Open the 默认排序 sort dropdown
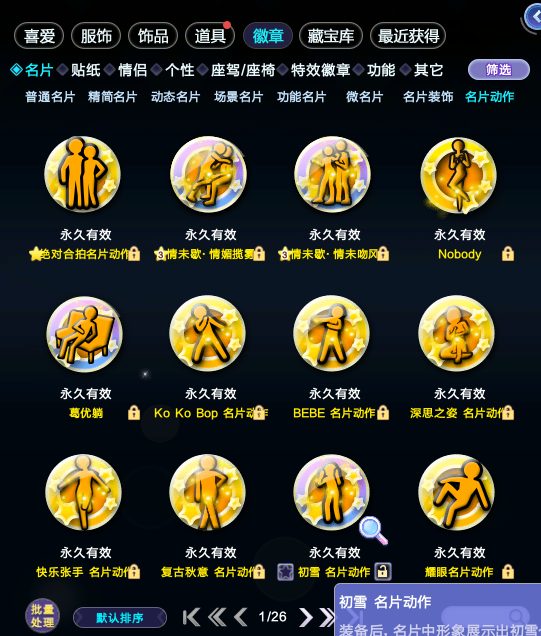The image size is (541, 636). pos(120,618)
